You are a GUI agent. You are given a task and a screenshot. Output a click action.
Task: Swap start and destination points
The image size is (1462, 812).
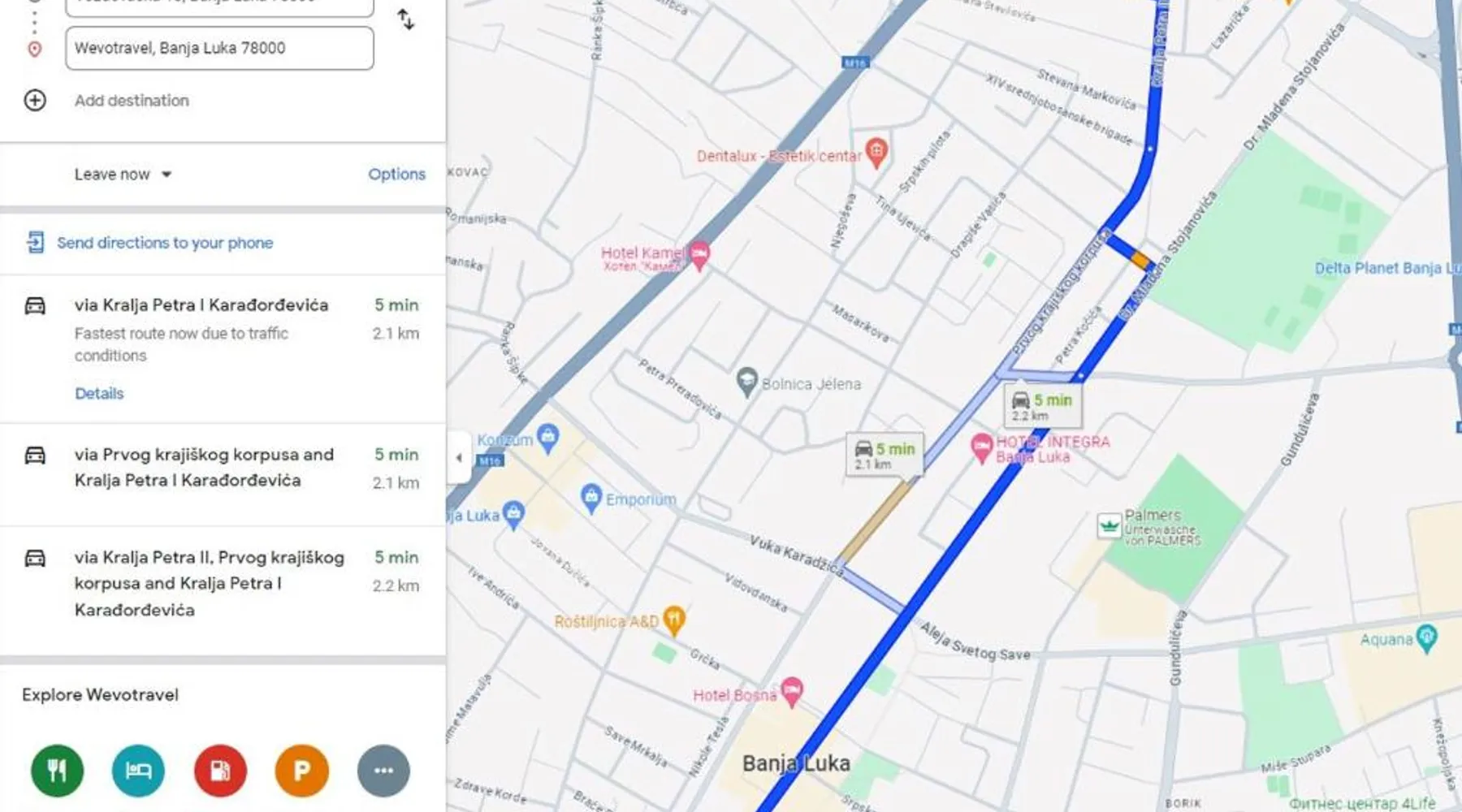(405, 19)
